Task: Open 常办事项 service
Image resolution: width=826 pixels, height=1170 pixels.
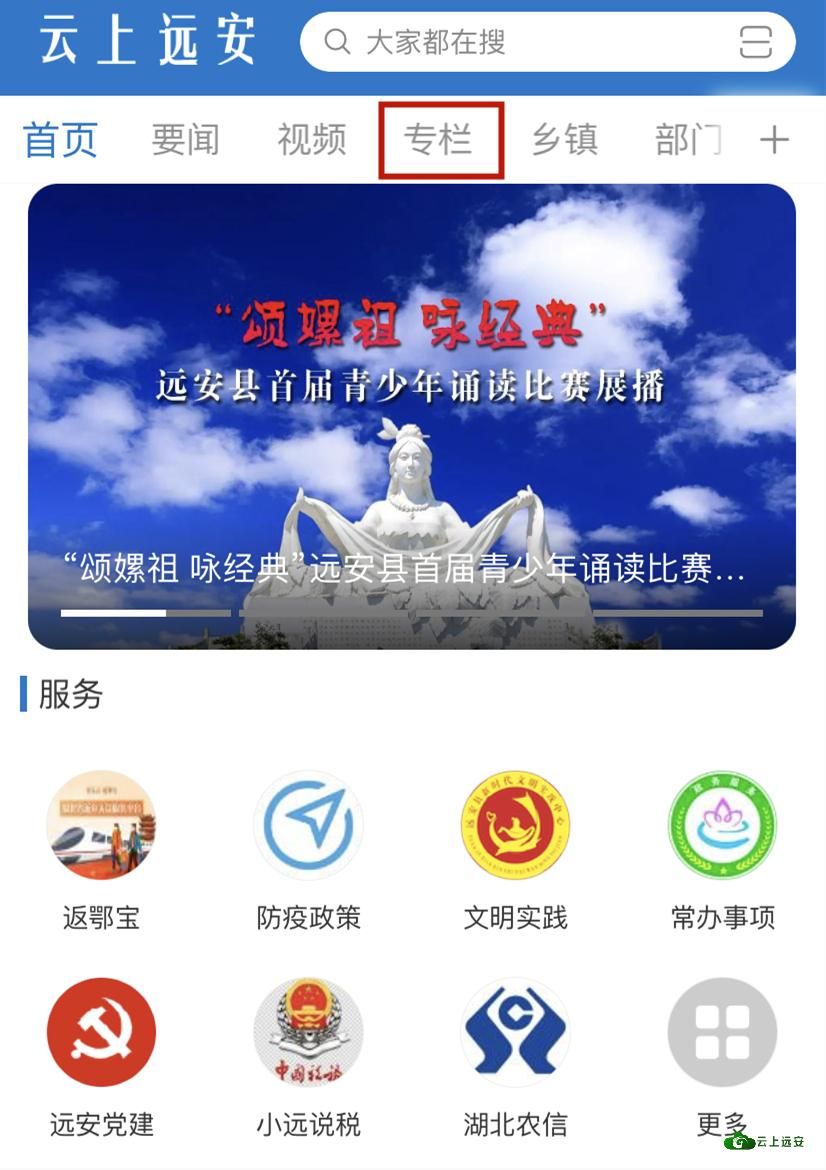Action: pyautogui.click(x=722, y=826)
